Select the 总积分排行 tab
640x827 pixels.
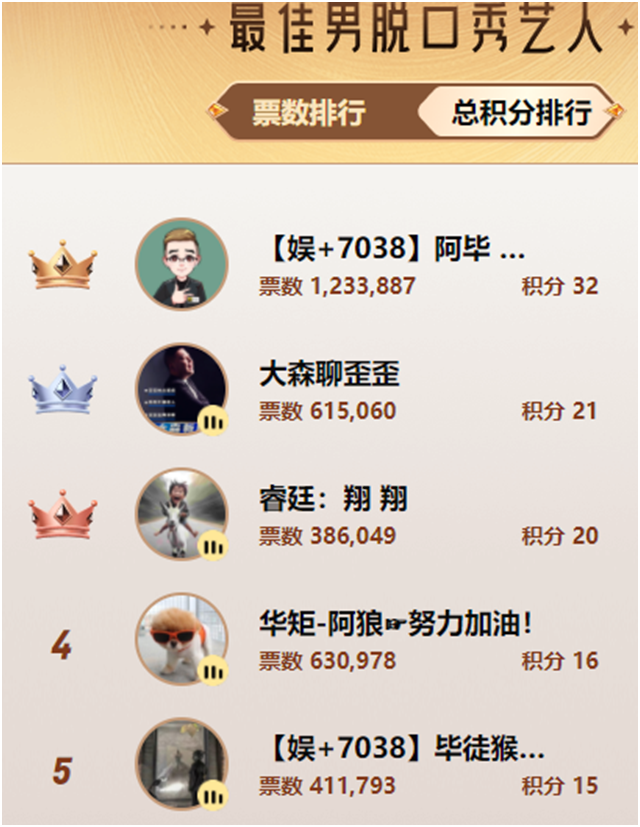coord(521,112)
